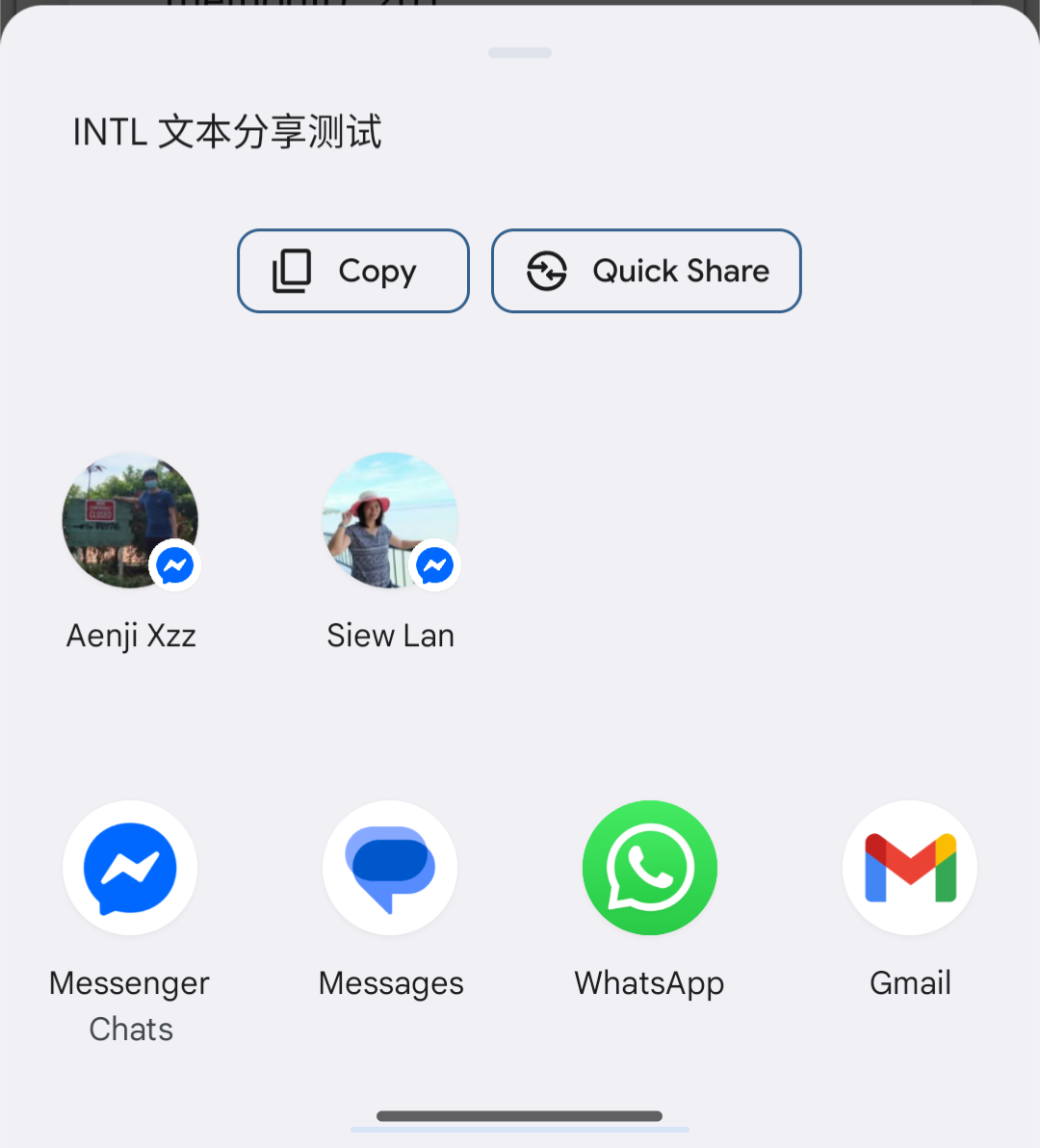This screenshot has width=1040, height=1148.
Task: Open Messenger Chats from the share sheet
Action: 130,868
